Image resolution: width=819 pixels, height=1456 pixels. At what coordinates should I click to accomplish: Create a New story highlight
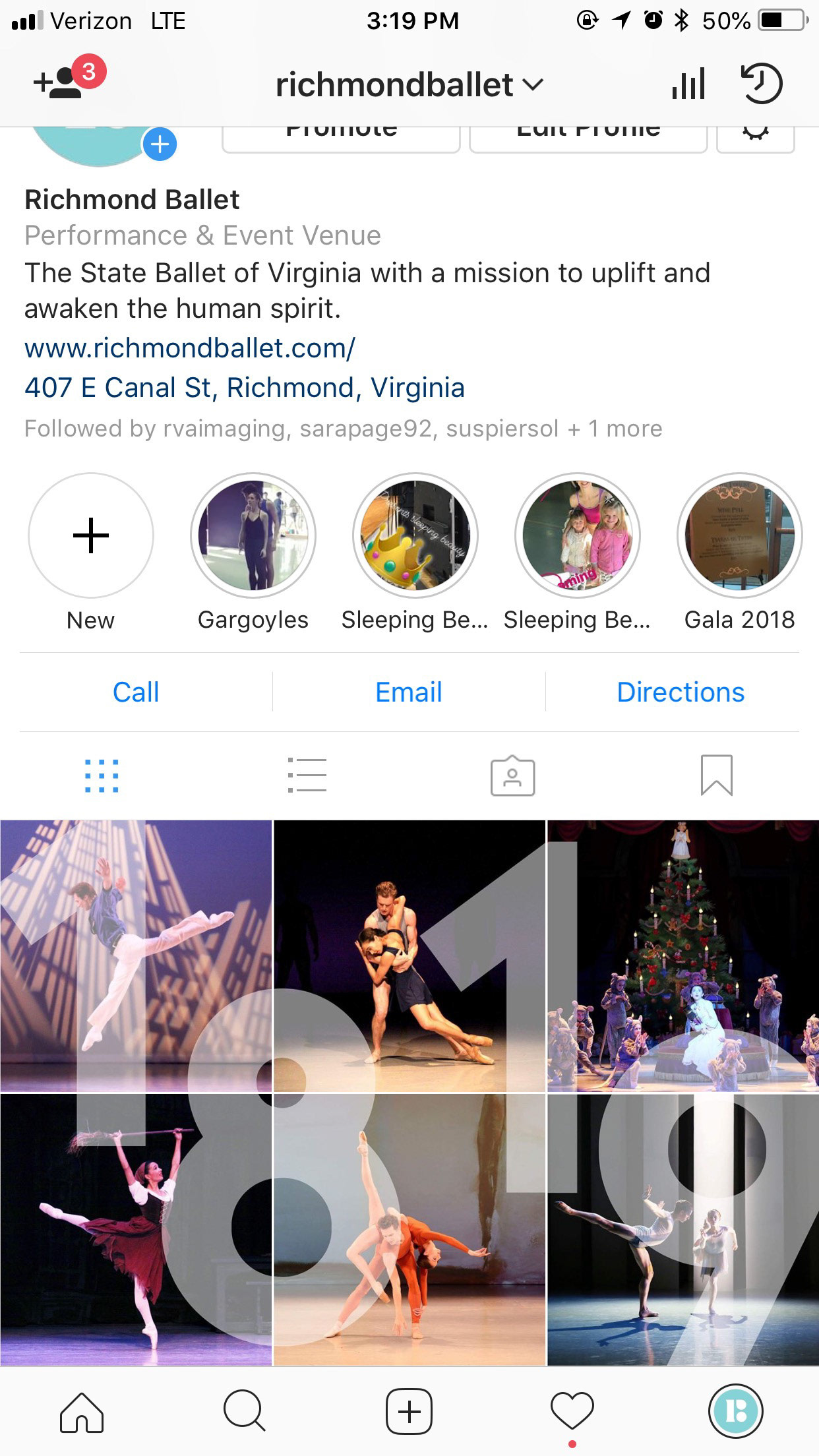tap(91, 535)
